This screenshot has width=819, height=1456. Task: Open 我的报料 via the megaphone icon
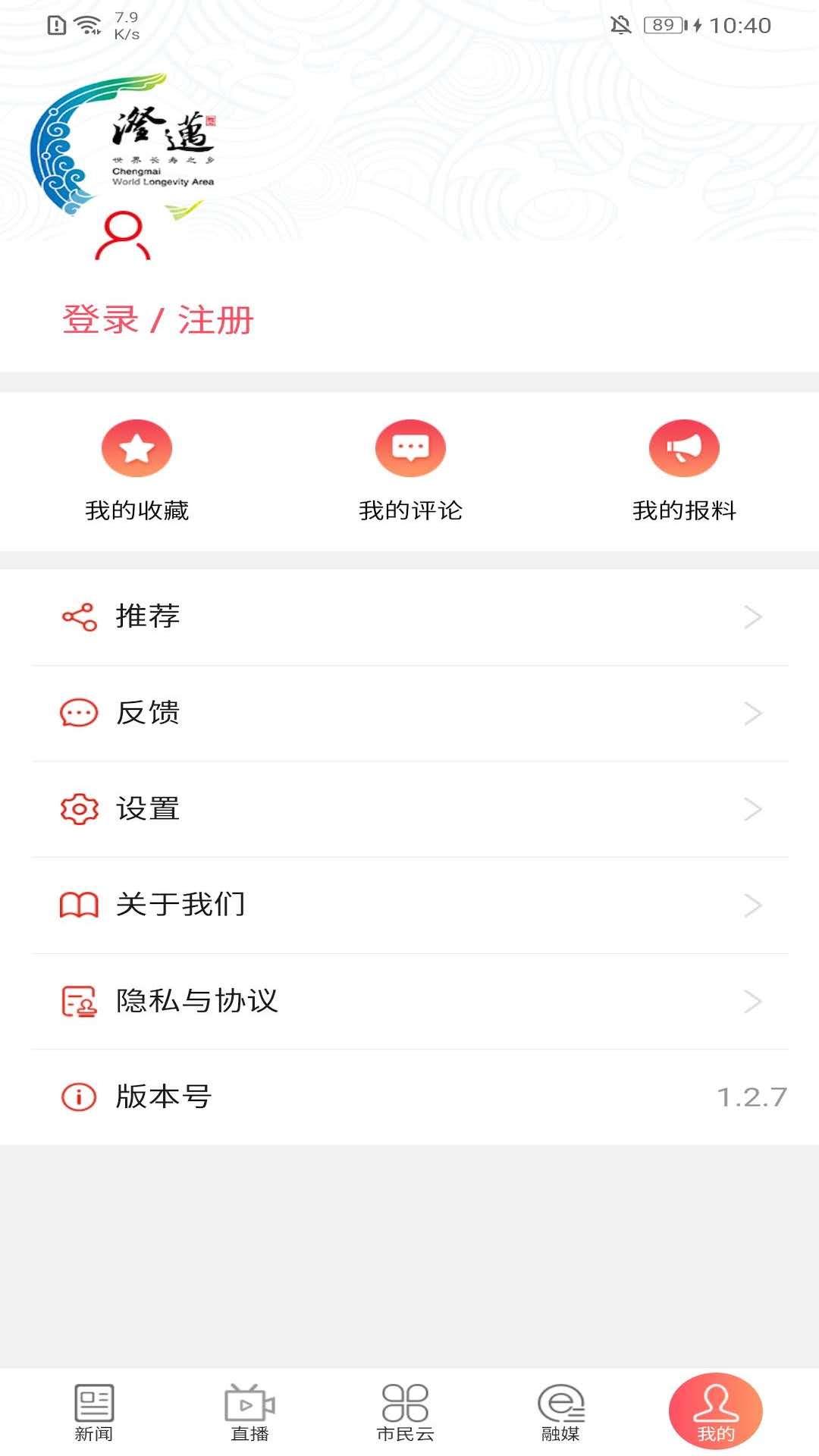coord(682,447)
